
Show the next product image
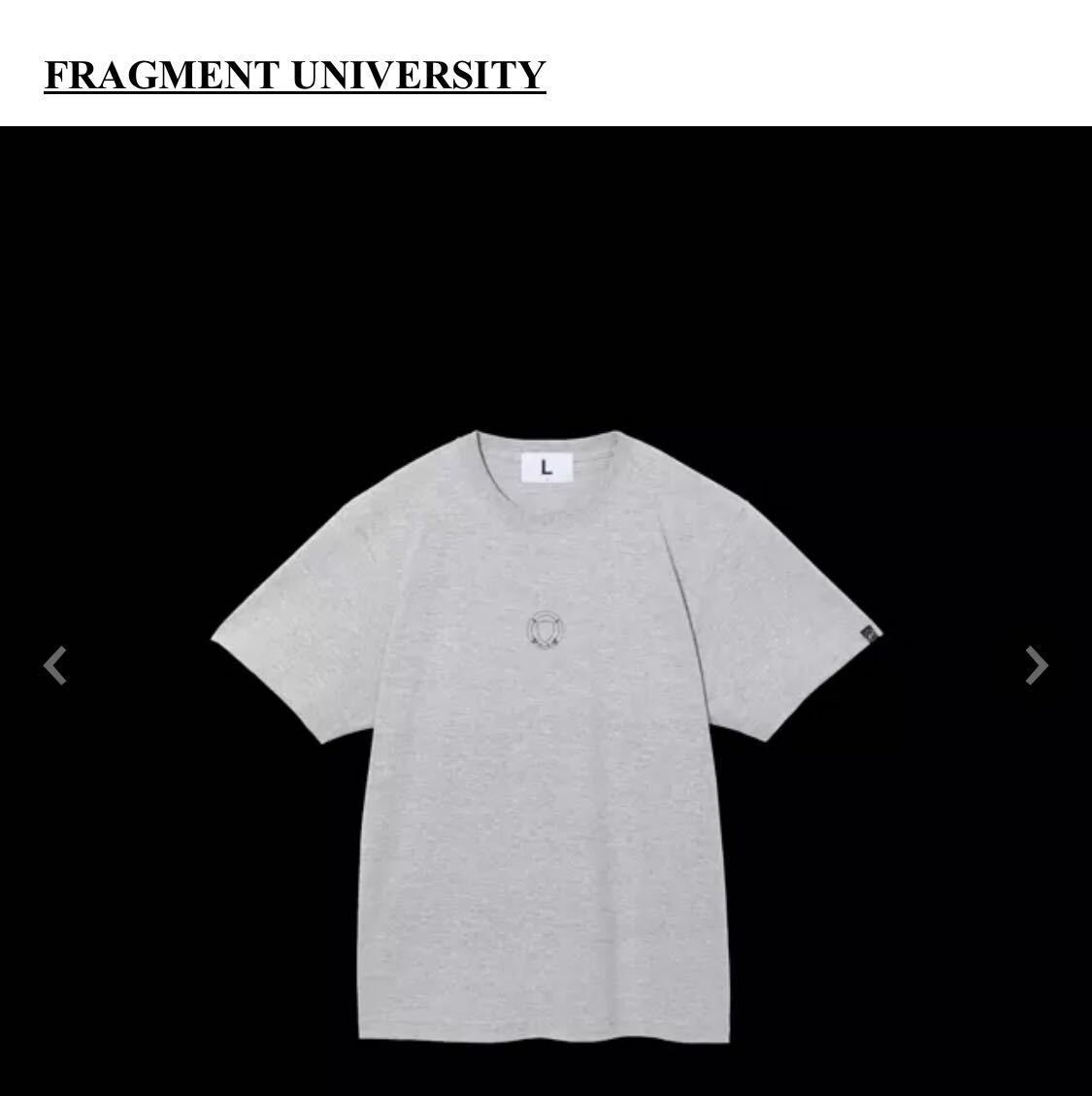click(x=1037, y=666)
